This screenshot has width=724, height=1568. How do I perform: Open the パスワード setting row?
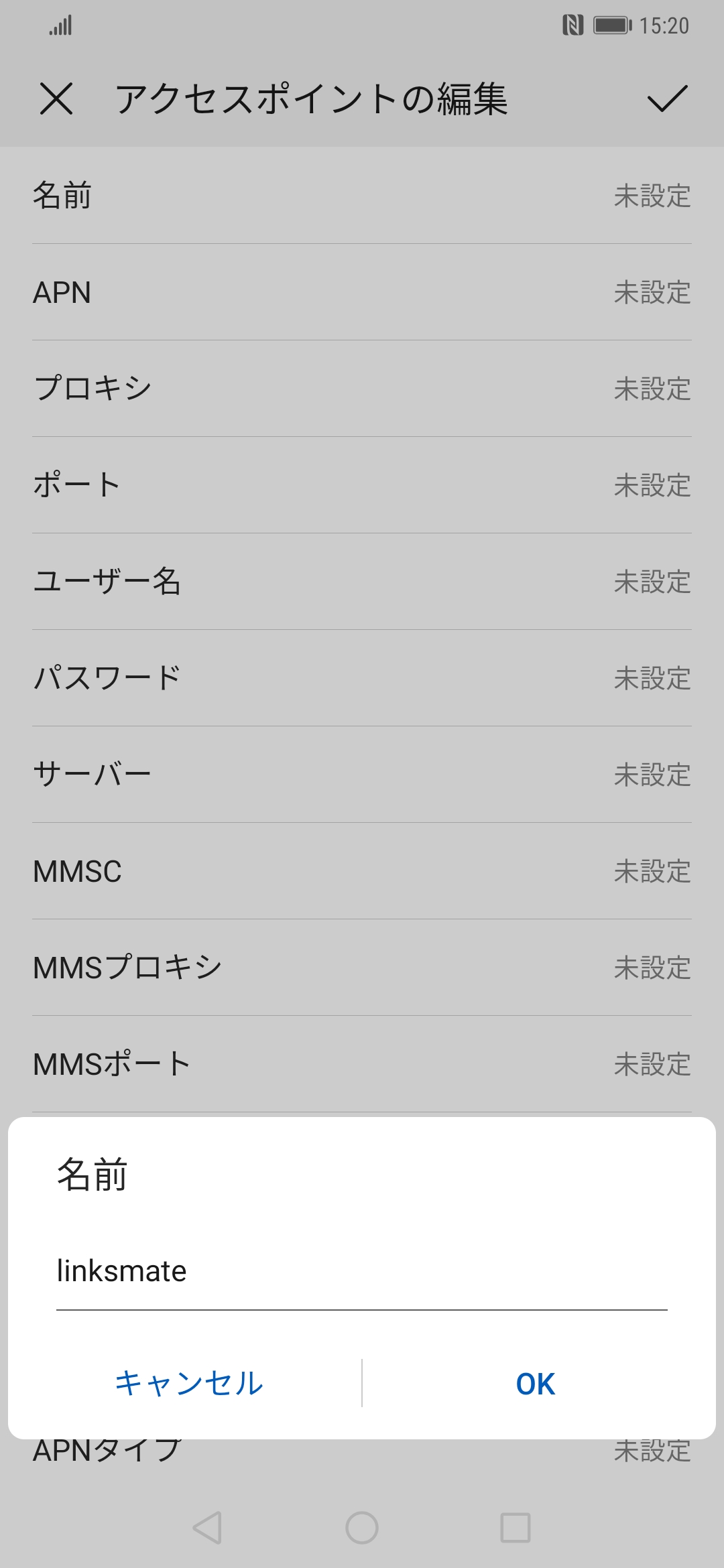point(362,678)
